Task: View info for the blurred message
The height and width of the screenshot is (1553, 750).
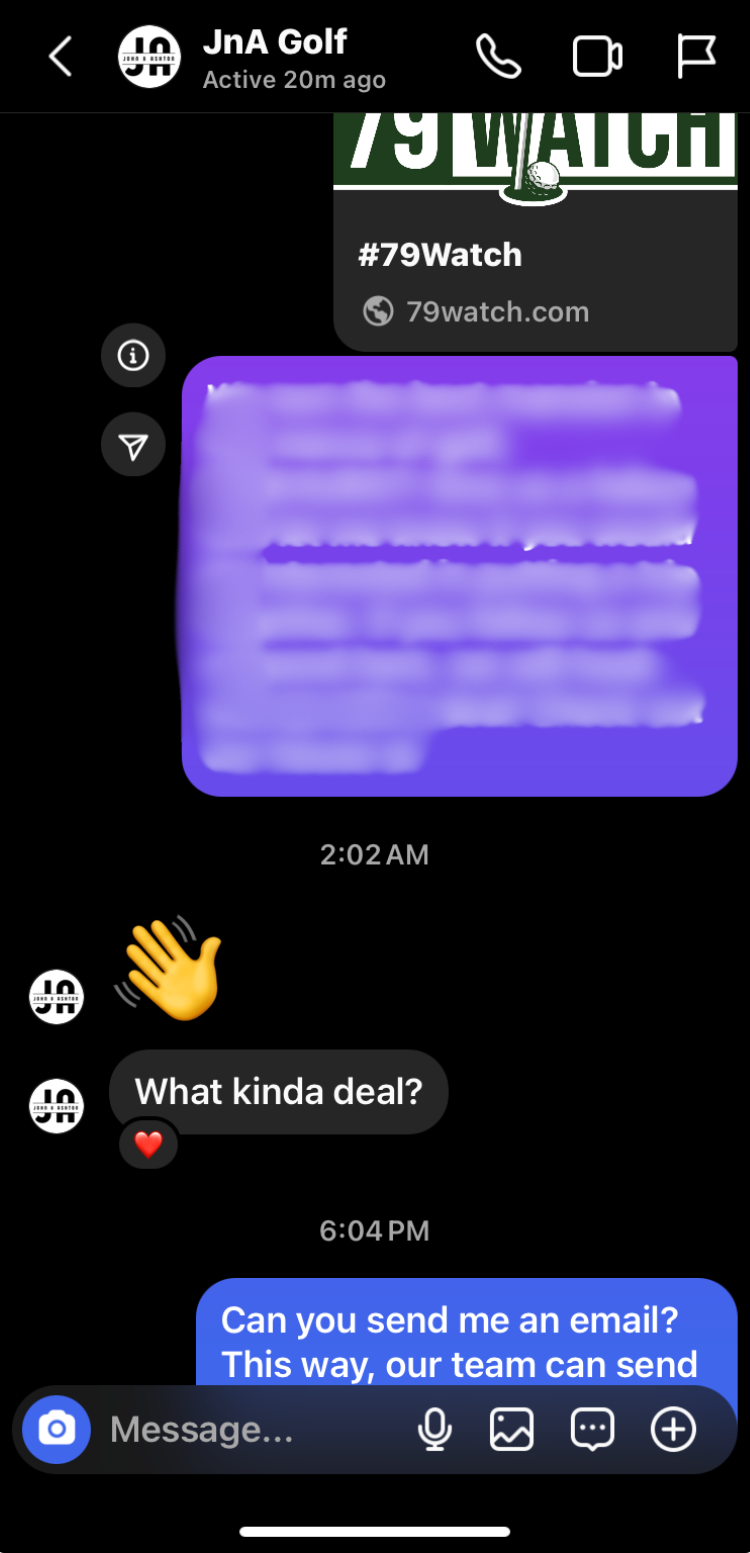Action: (133, 355)
